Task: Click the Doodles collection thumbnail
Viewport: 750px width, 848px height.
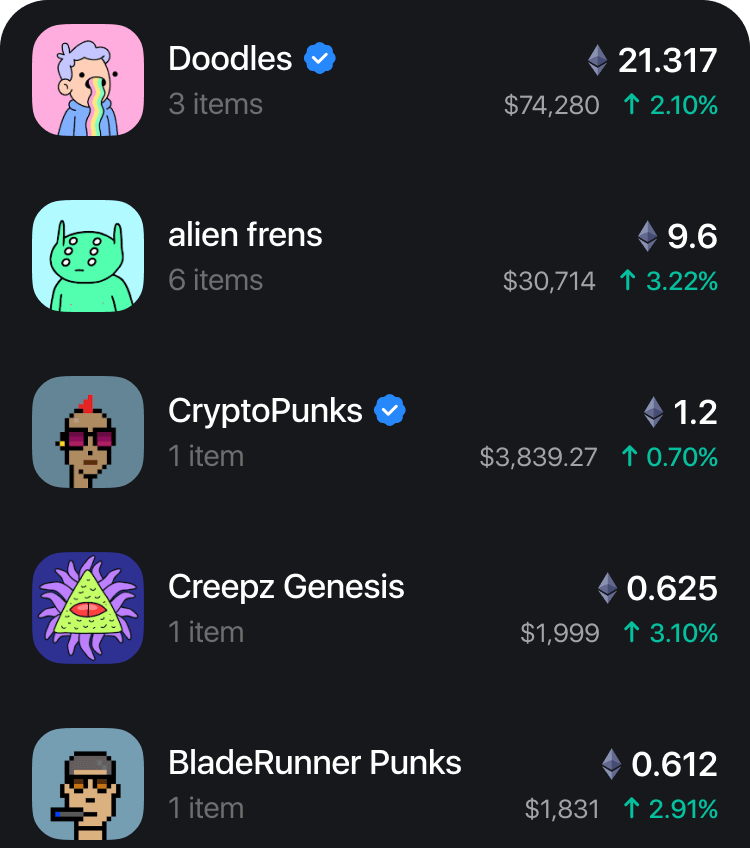Action: point(87,80)
